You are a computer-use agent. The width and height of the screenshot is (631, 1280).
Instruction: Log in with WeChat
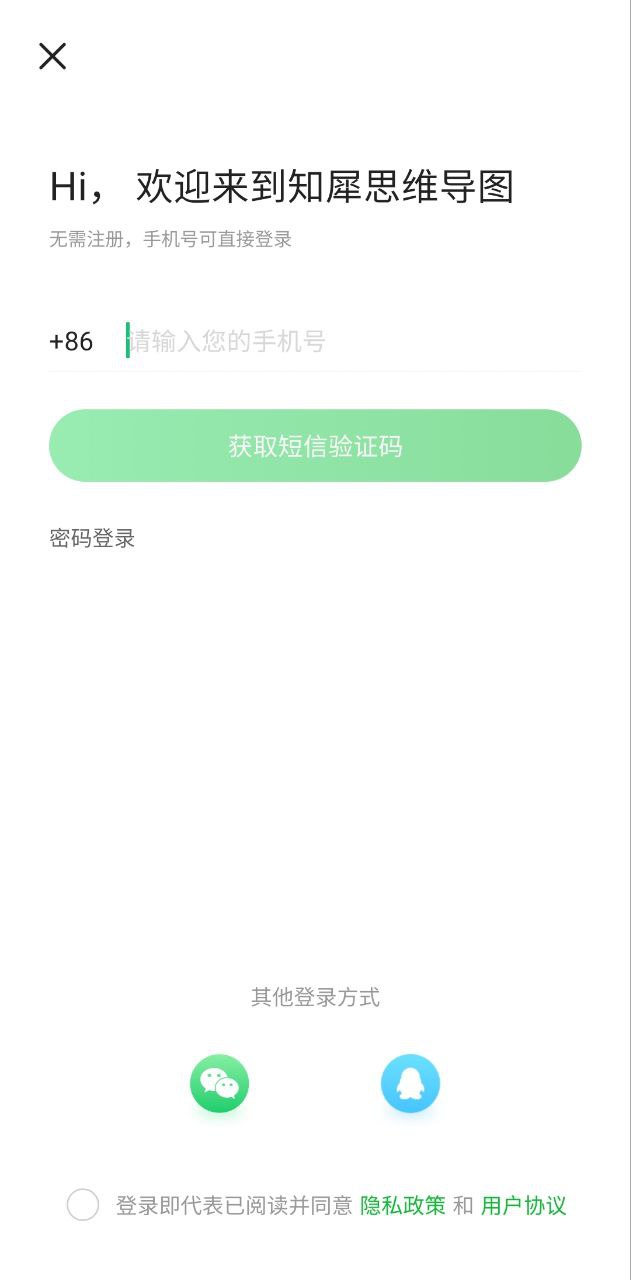pyautogui.click(x=219, y=1083)
